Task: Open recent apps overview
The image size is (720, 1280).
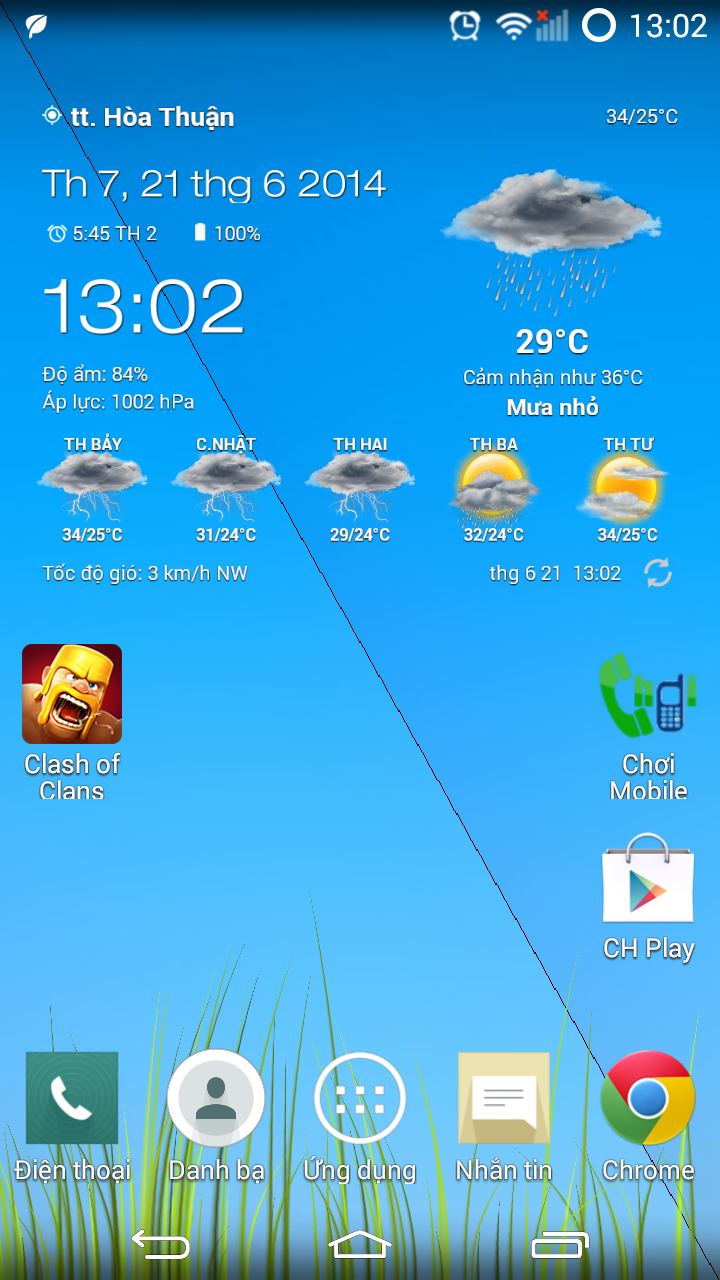Action: (560, 1244)
